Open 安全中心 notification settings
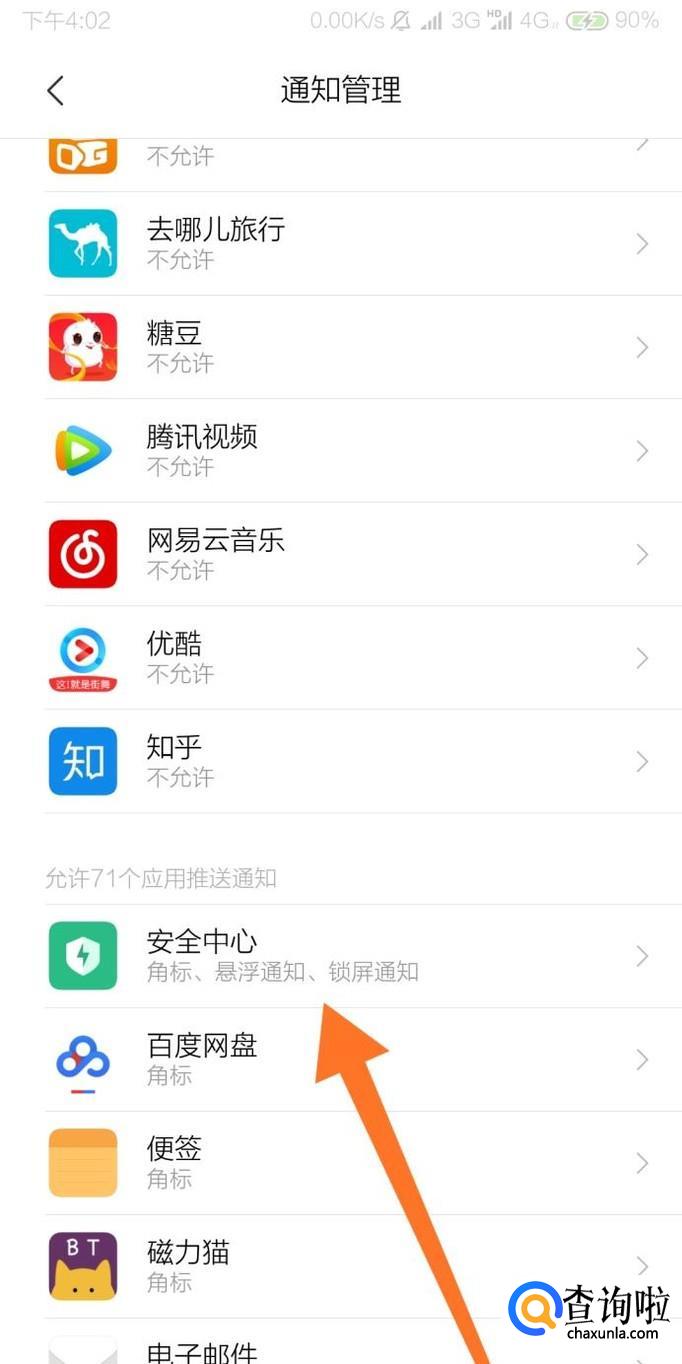 point(340,956)
